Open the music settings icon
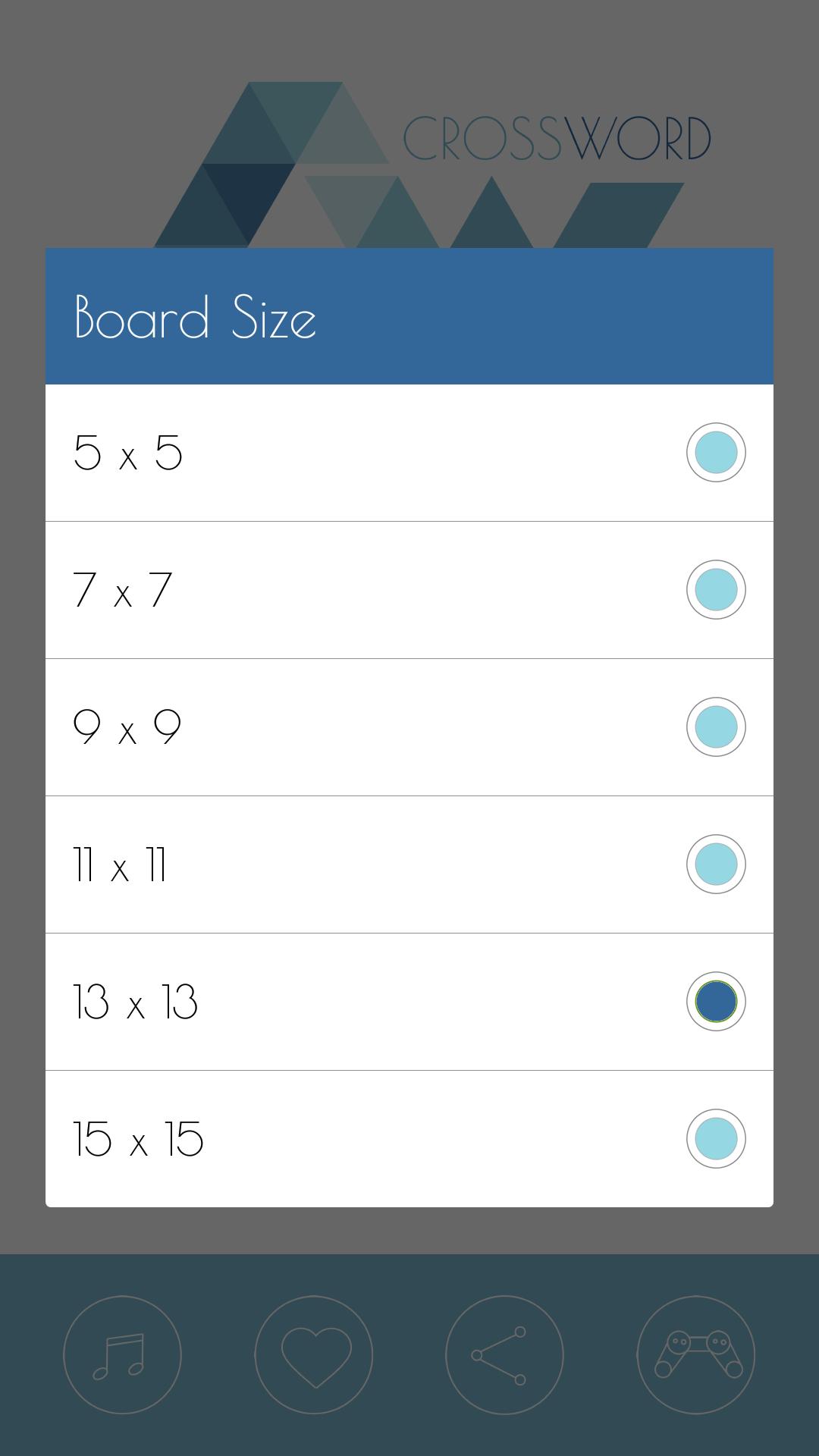Viewport: 819px width, 1456px height. (x=123, y=1357)
